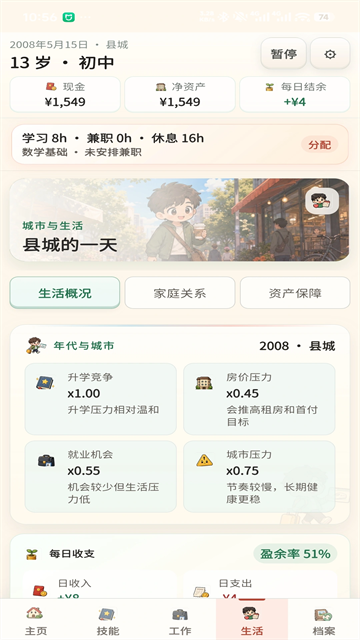Tap the 暂停 pause button
The image size is (360, 640).
pos(284,53)
